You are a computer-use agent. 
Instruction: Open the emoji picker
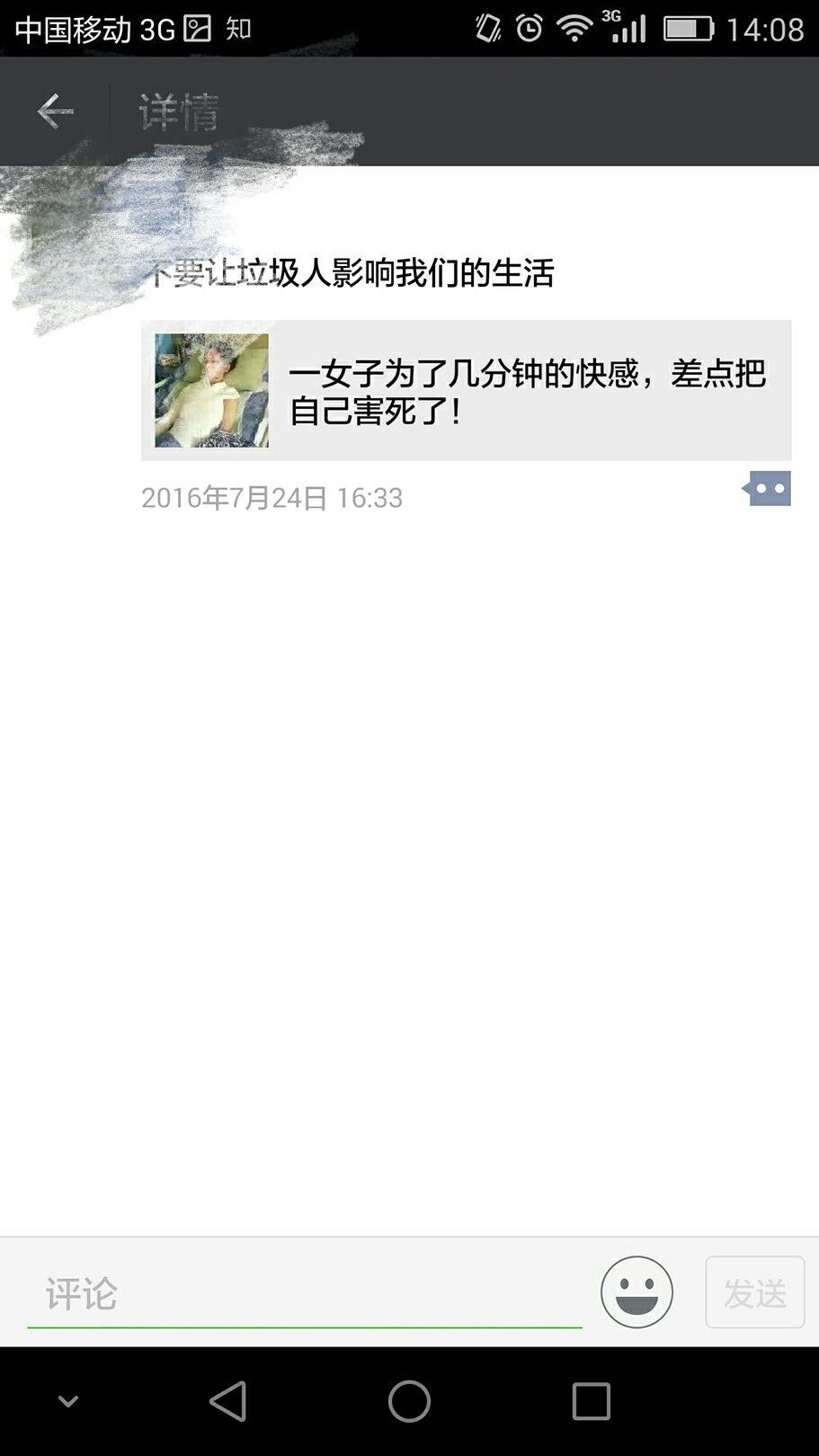pyautogui.click(x=637, y=1292)
